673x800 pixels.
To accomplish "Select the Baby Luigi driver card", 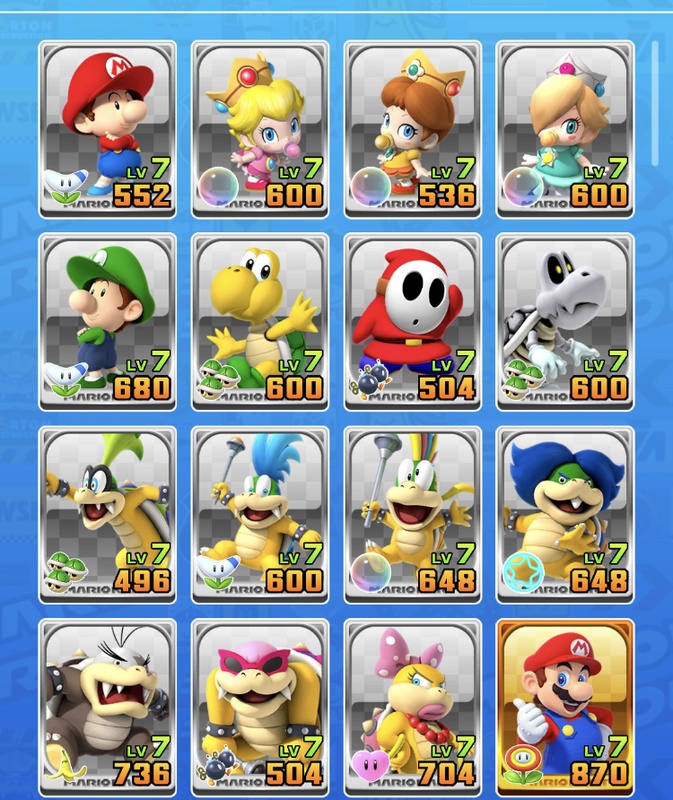I will (x=108, y=322).
